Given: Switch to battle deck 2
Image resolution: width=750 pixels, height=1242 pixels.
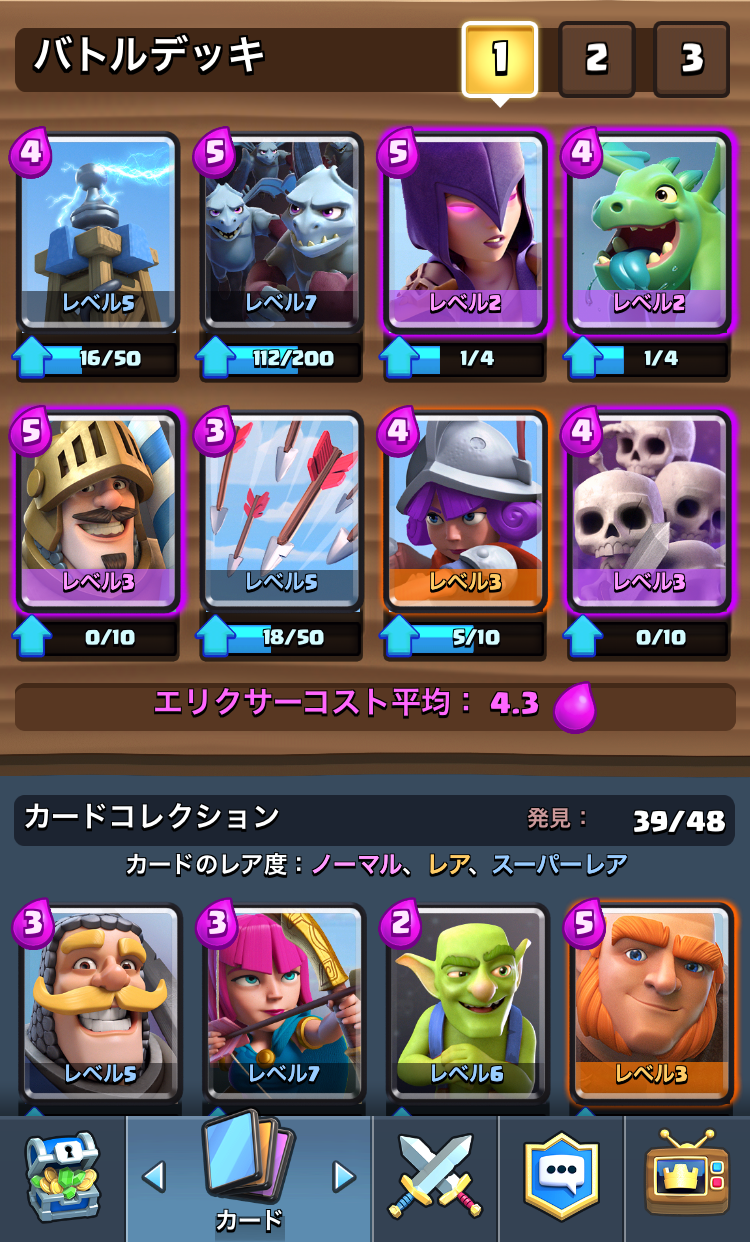Looking at the screenshot, I should tap(596, 59).
